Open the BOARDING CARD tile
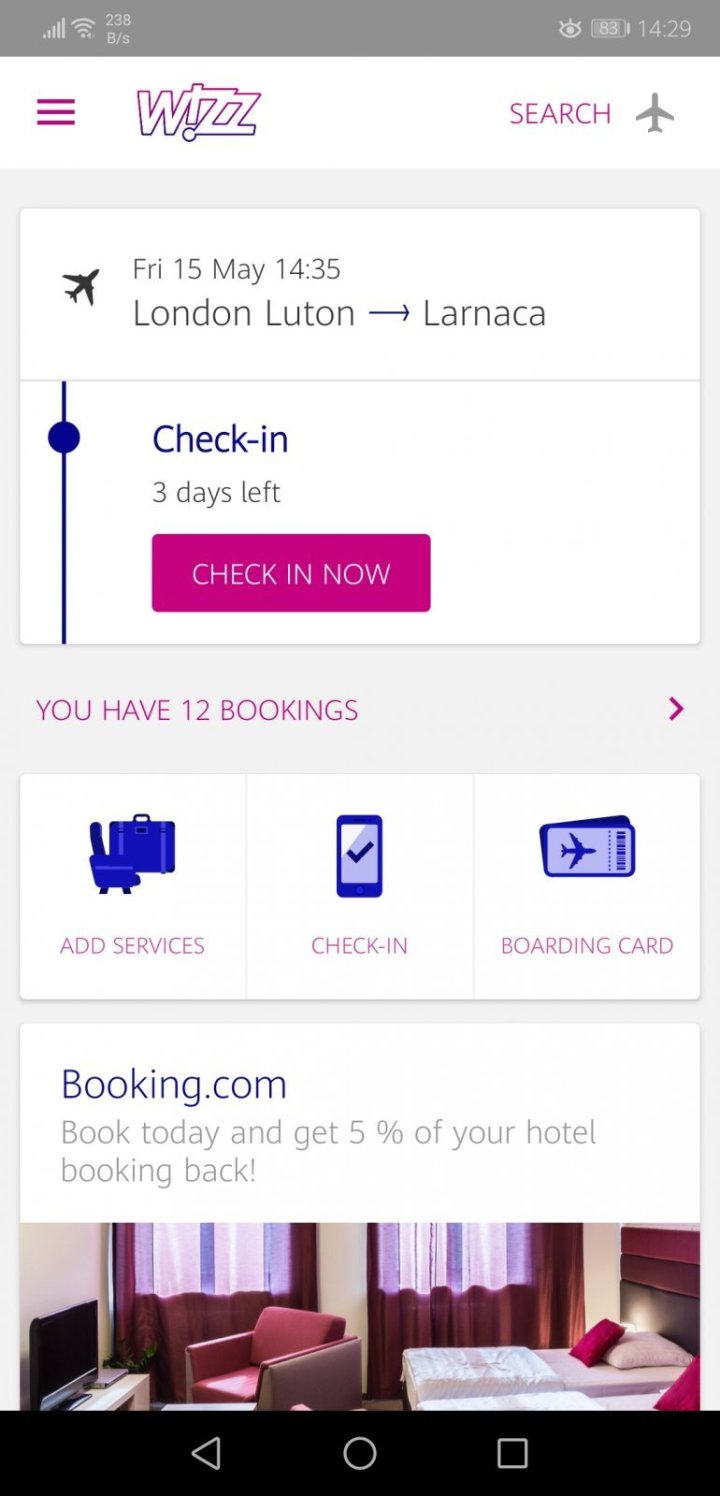Screen dimensions: 720x1496 [587, 885]
